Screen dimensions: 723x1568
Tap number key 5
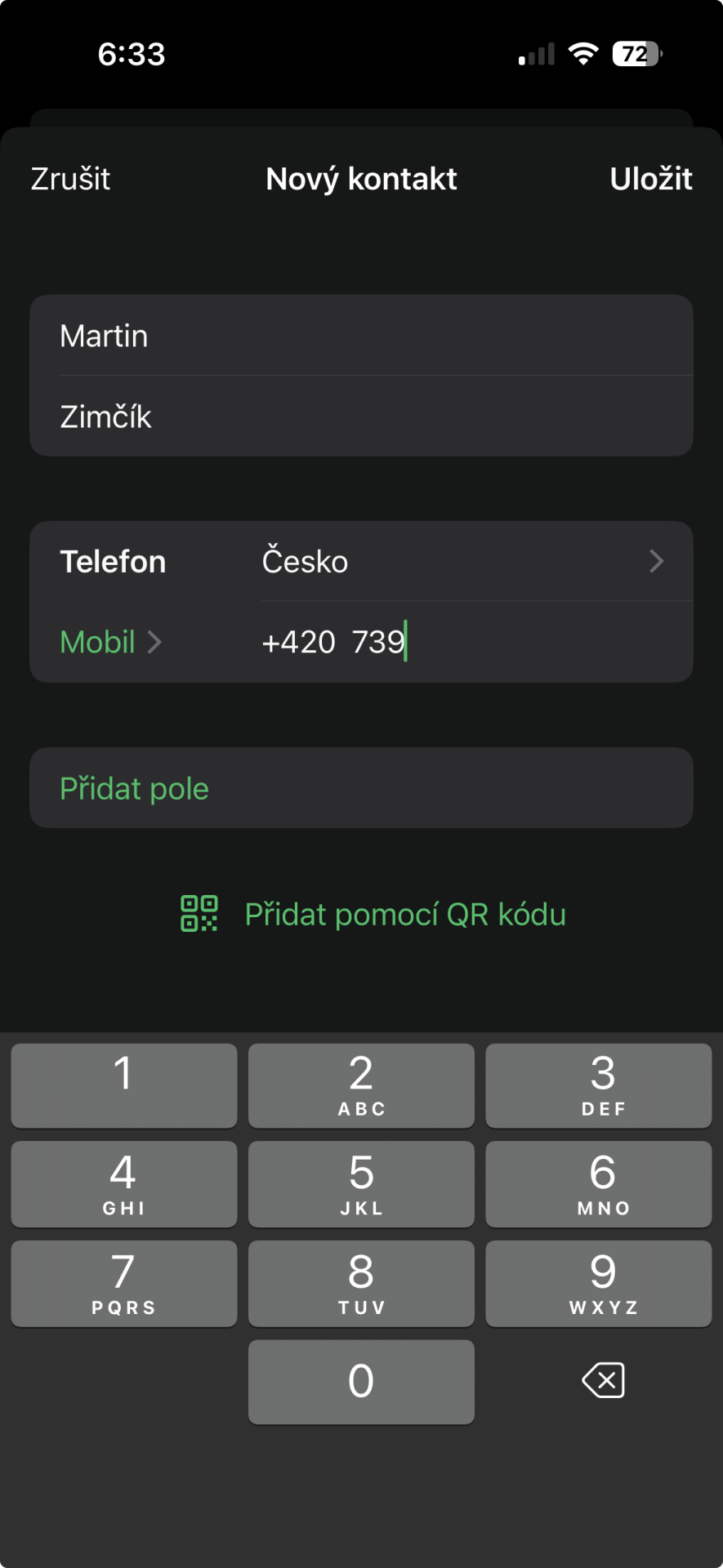tap(360, 1184)
